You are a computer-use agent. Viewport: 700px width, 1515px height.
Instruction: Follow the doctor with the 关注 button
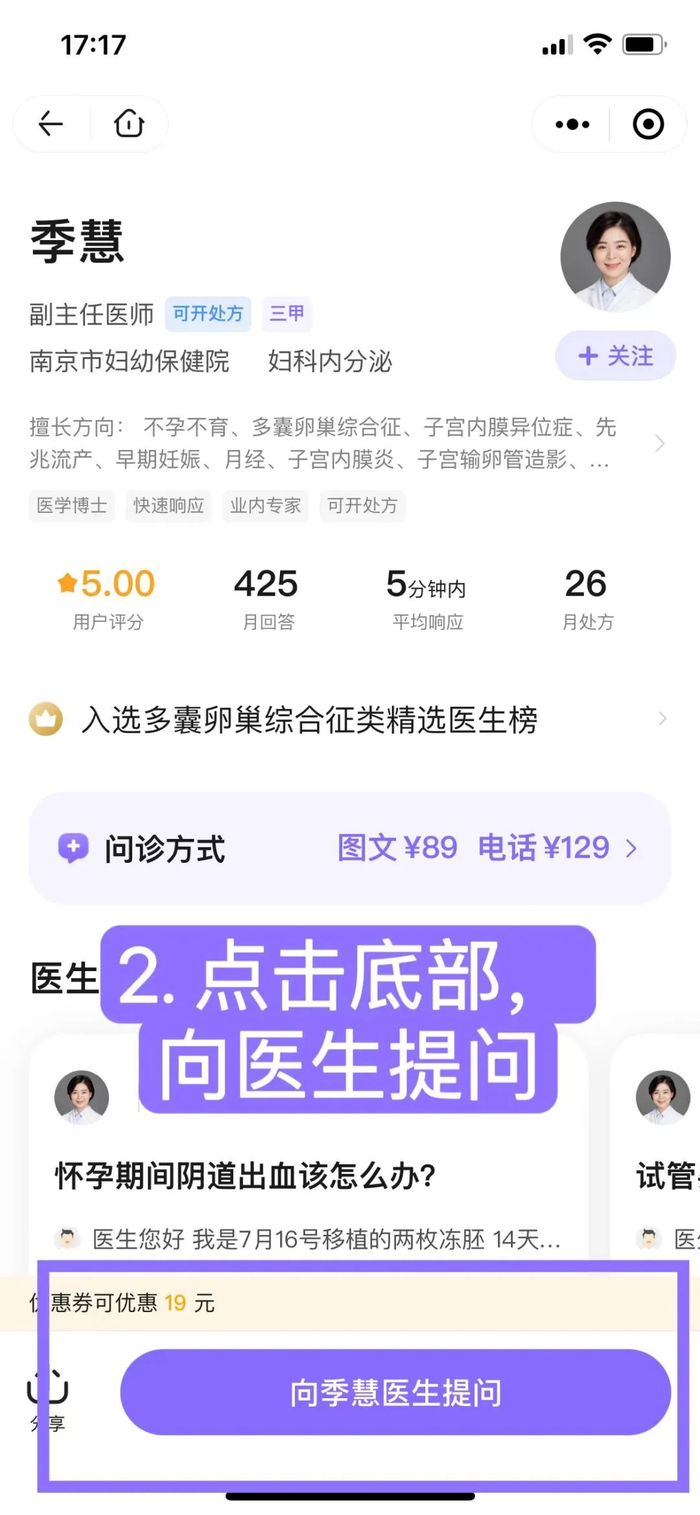pos(616,356)
